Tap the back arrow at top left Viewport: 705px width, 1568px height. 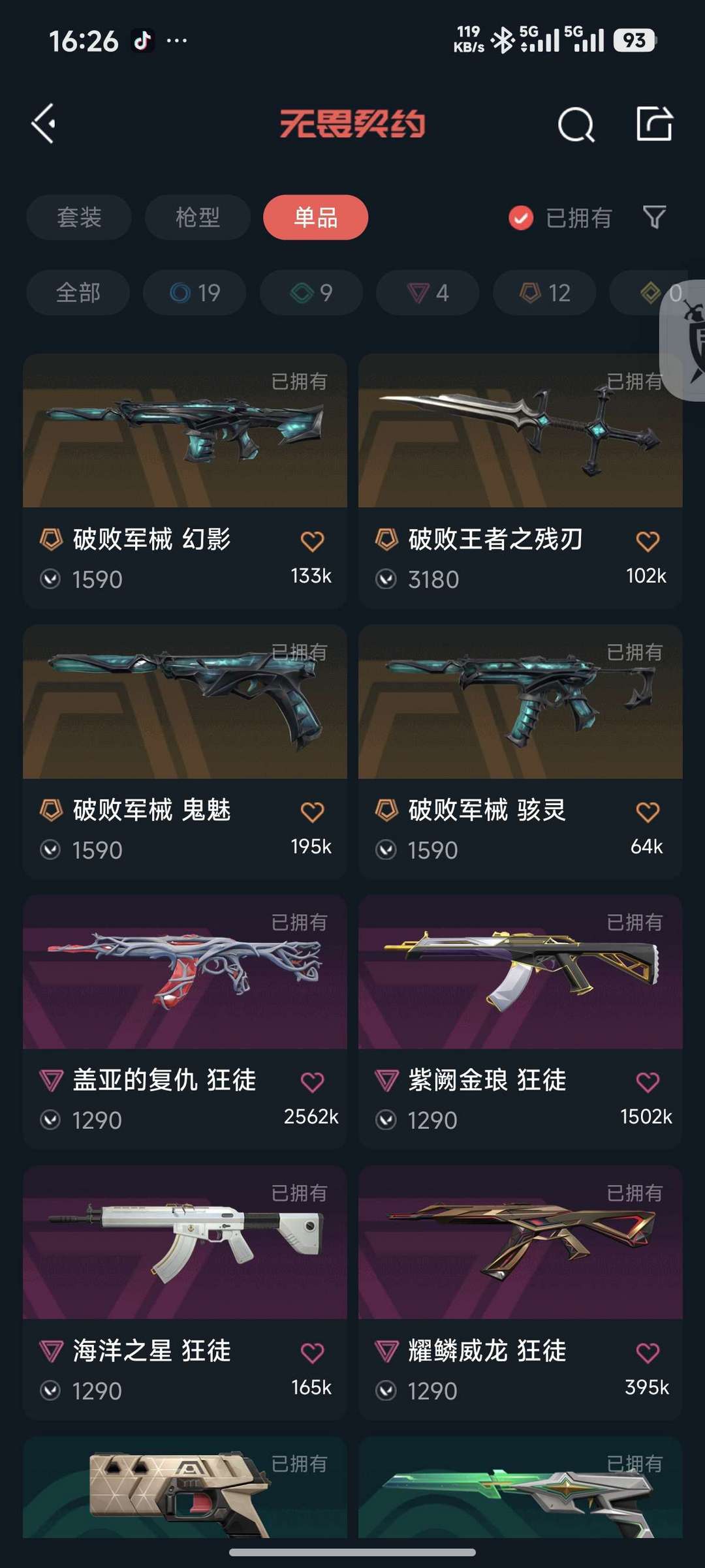click(x=43, y=124)
